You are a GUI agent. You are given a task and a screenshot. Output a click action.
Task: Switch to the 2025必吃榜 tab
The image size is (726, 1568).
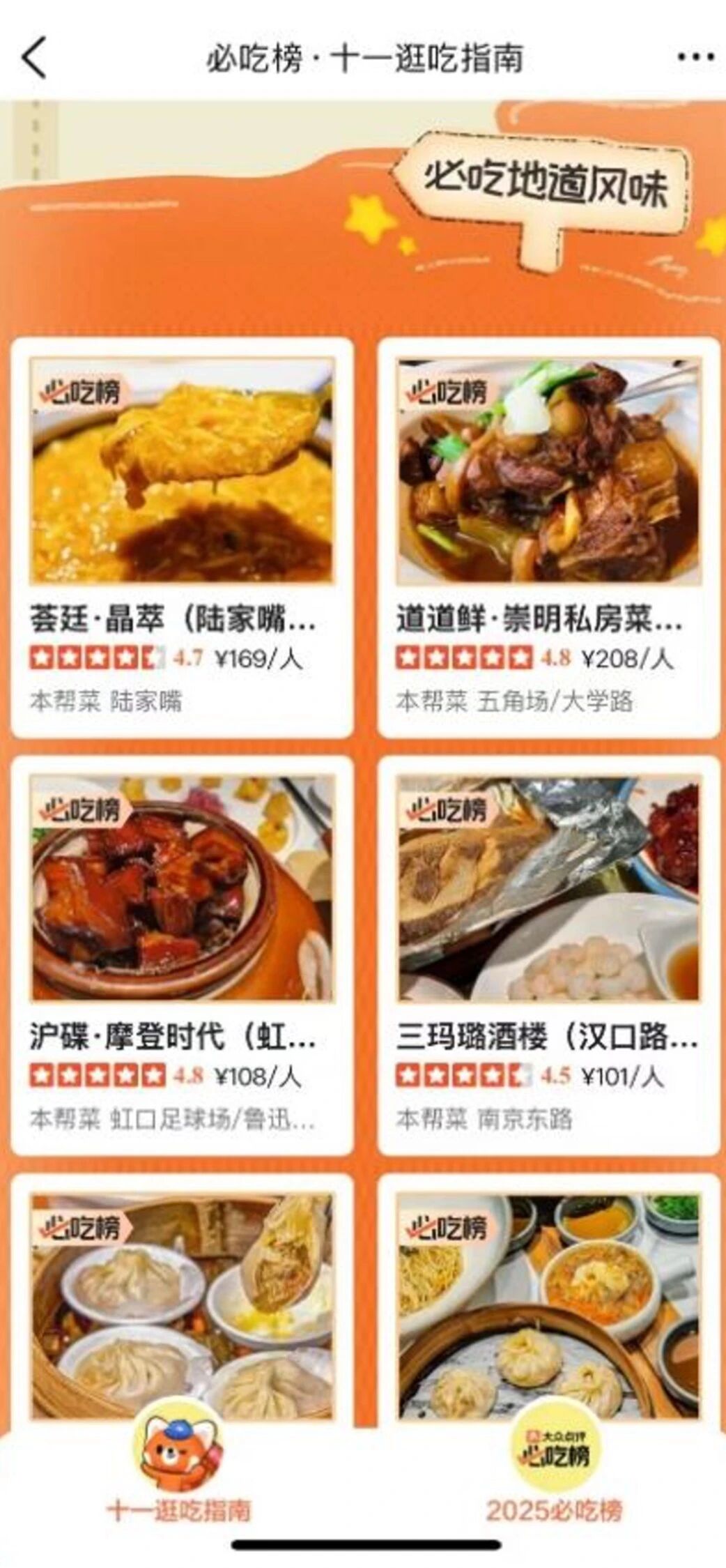pos(554,1471)
